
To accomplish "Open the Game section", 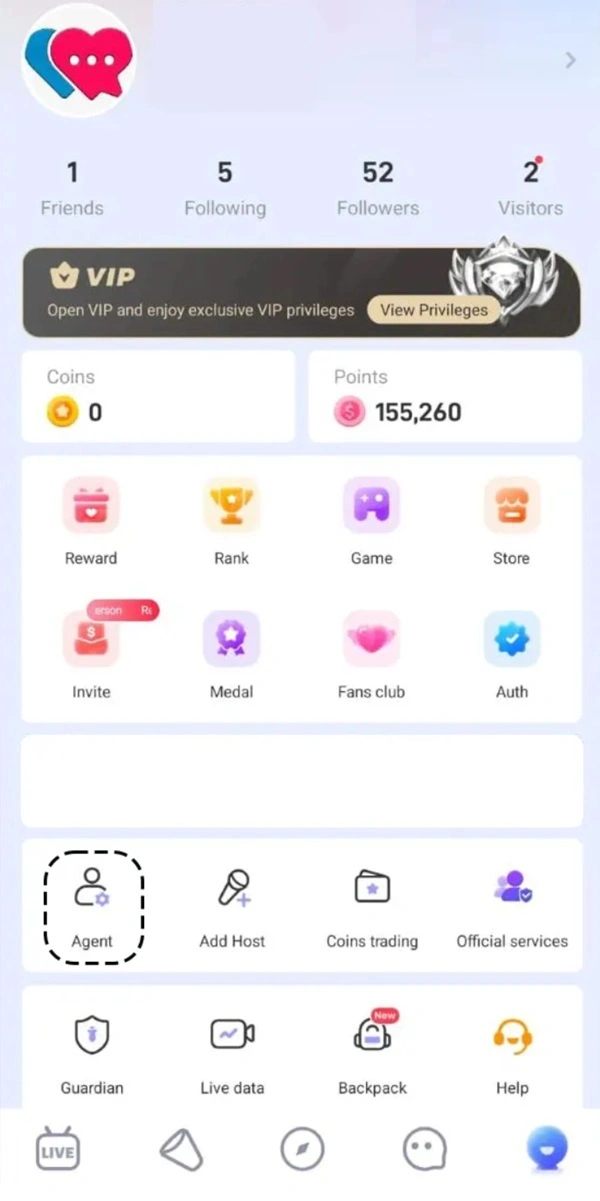I will (371, 521).
